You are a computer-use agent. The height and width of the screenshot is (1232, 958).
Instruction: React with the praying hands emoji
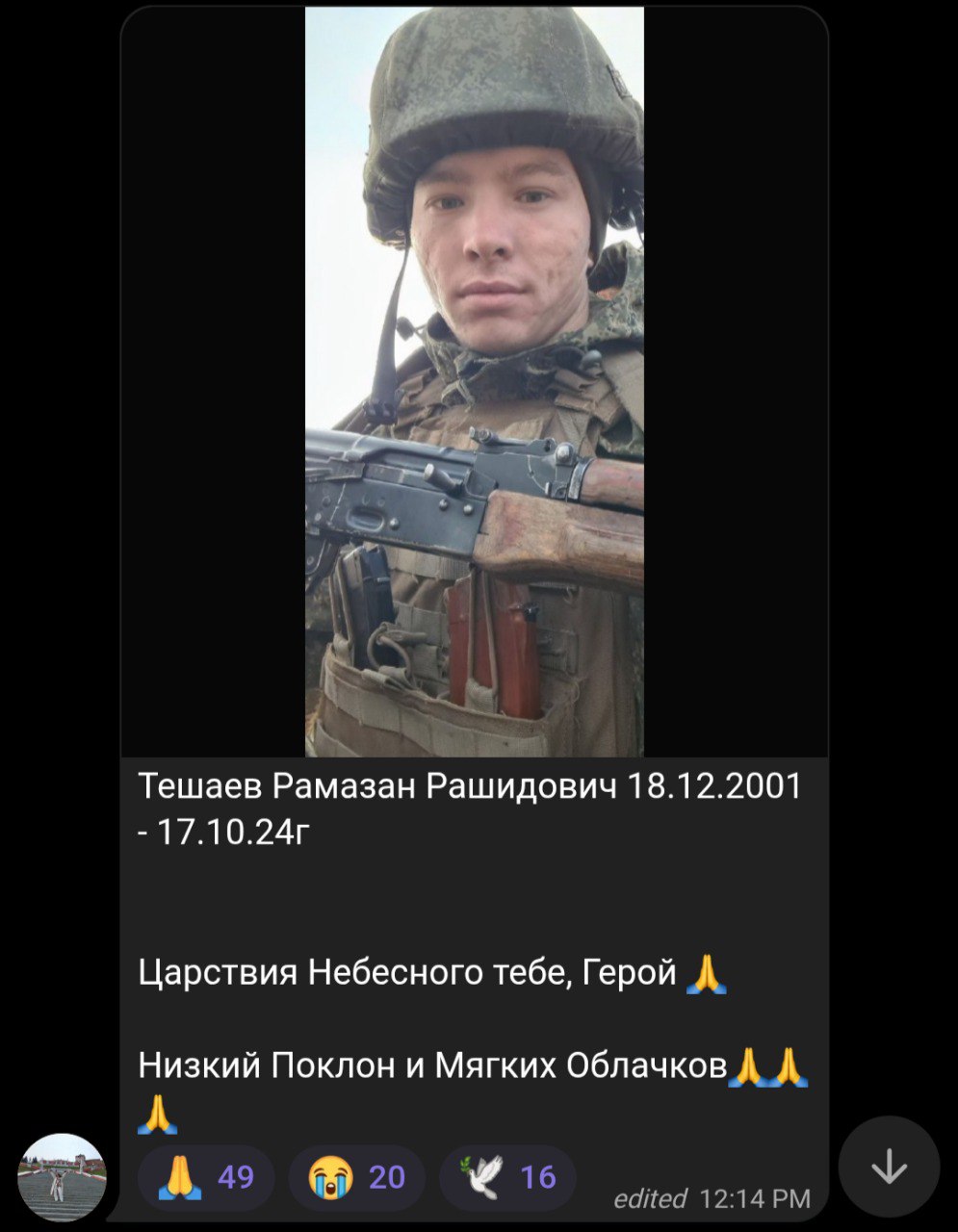206,1177
